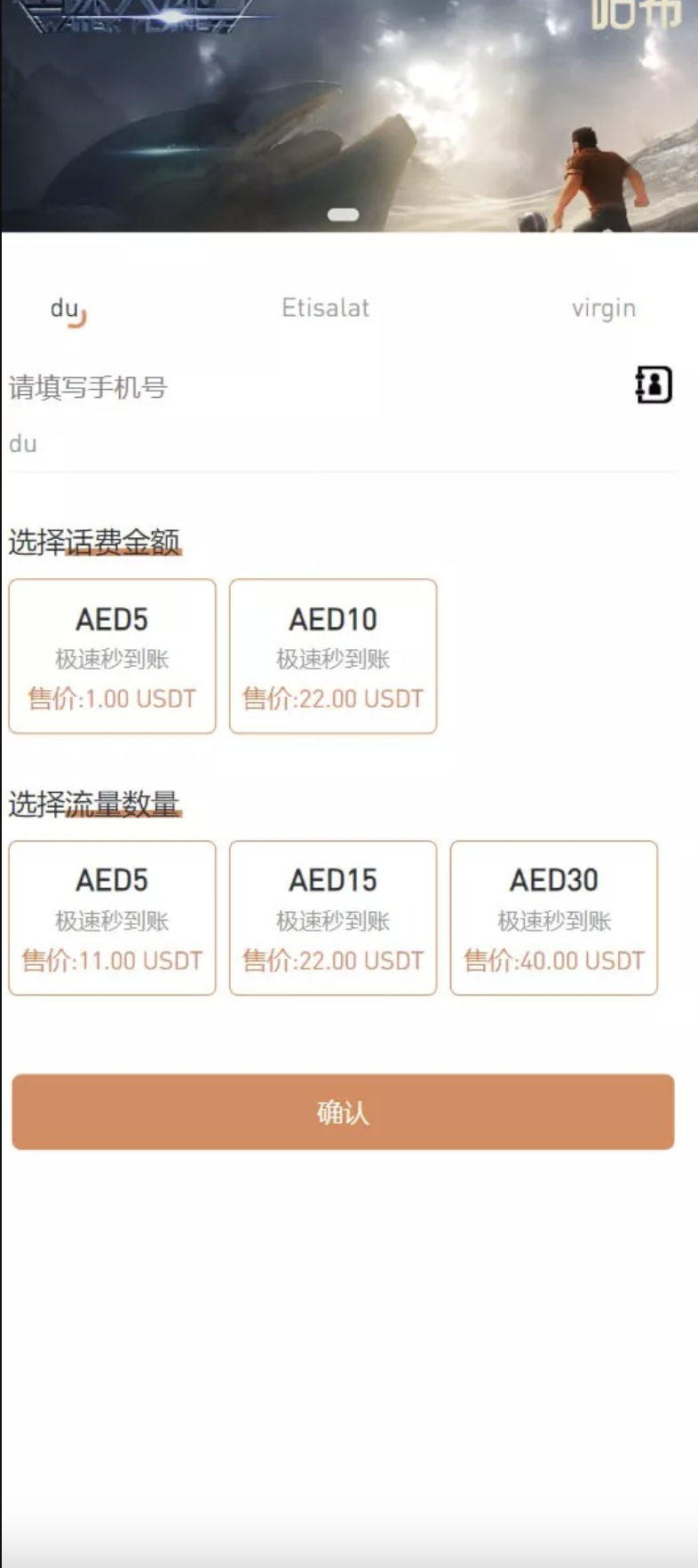Click the du text below the phone field
Image resolution: width=698 pixels, height=1568 pixels.
[21, 444]
